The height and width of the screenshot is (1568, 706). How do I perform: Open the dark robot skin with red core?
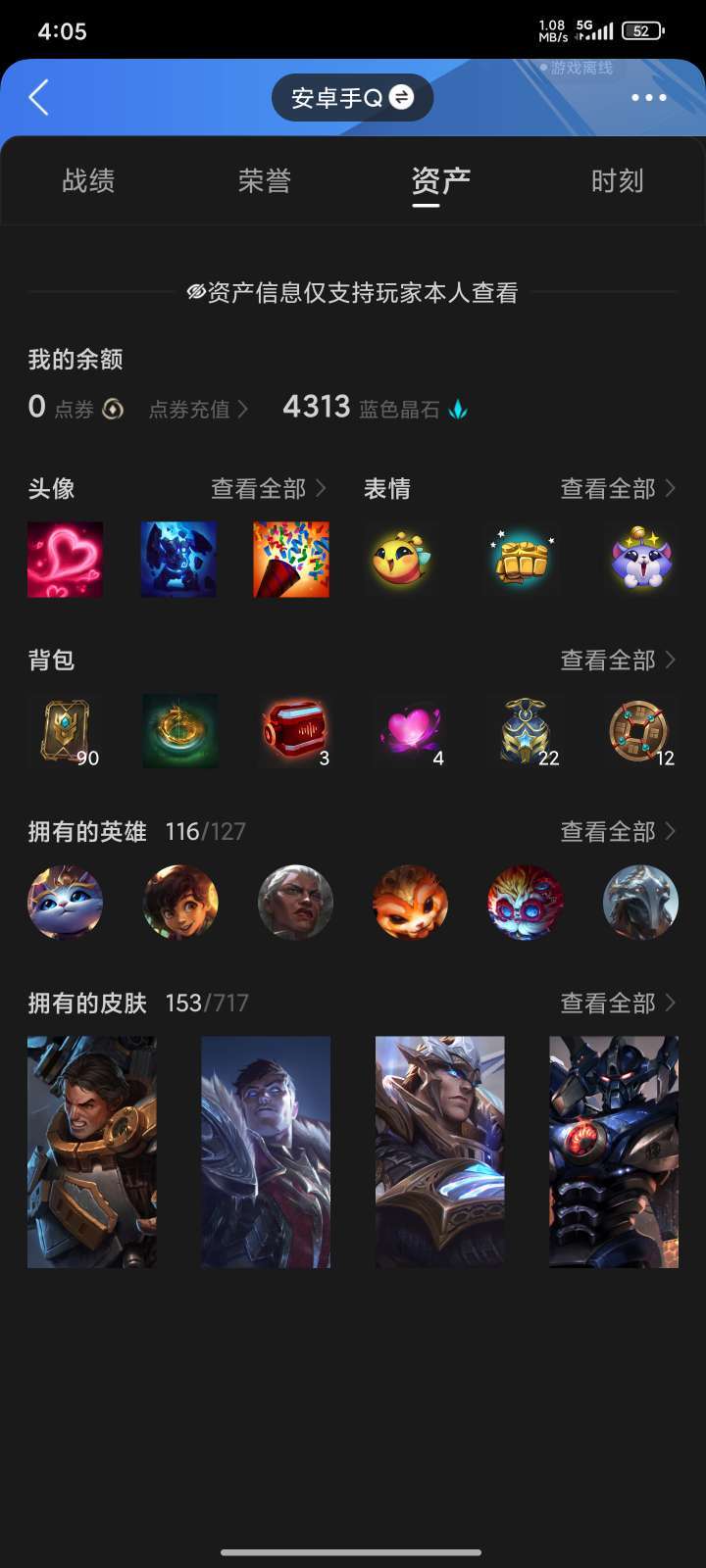point(614,1151)
